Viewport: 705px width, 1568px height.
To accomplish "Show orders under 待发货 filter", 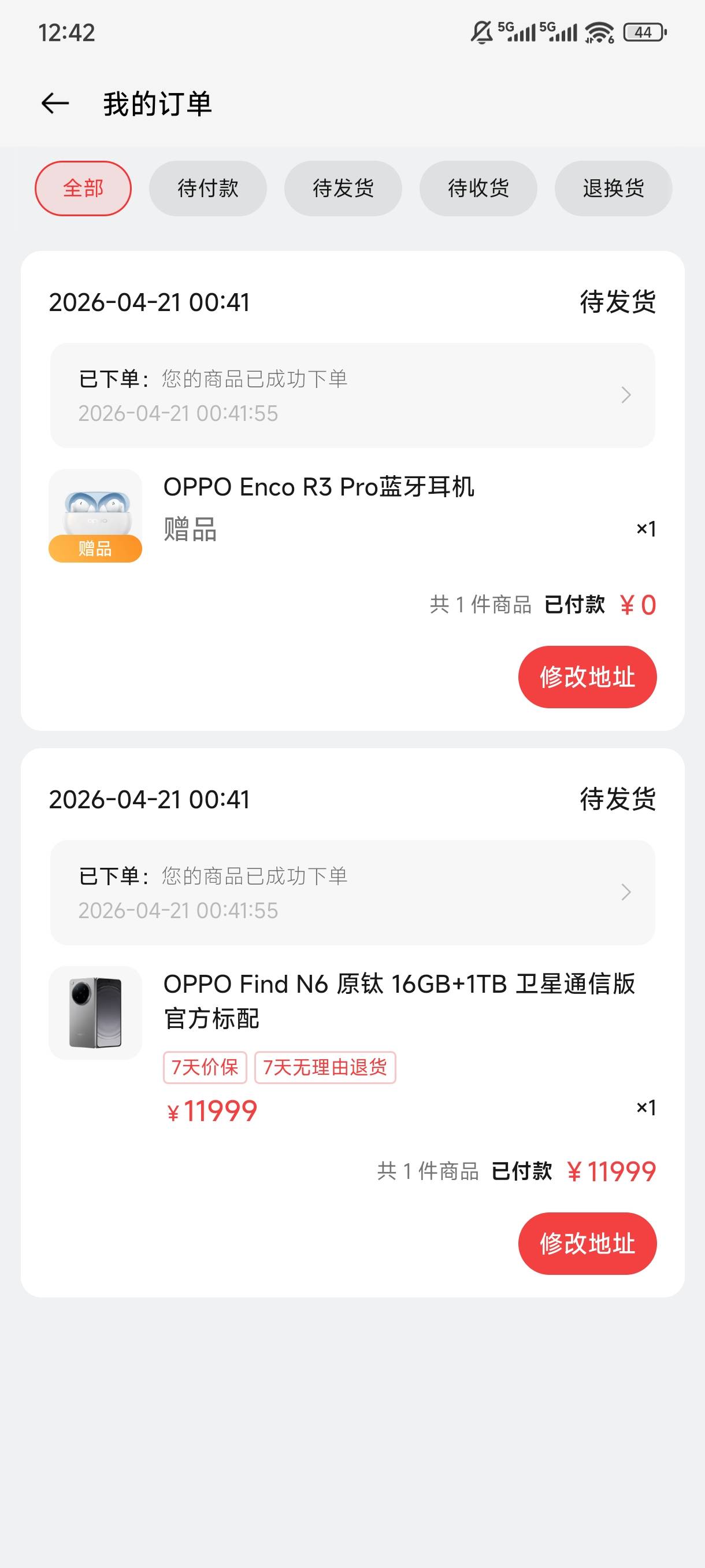I will (343, 188).
